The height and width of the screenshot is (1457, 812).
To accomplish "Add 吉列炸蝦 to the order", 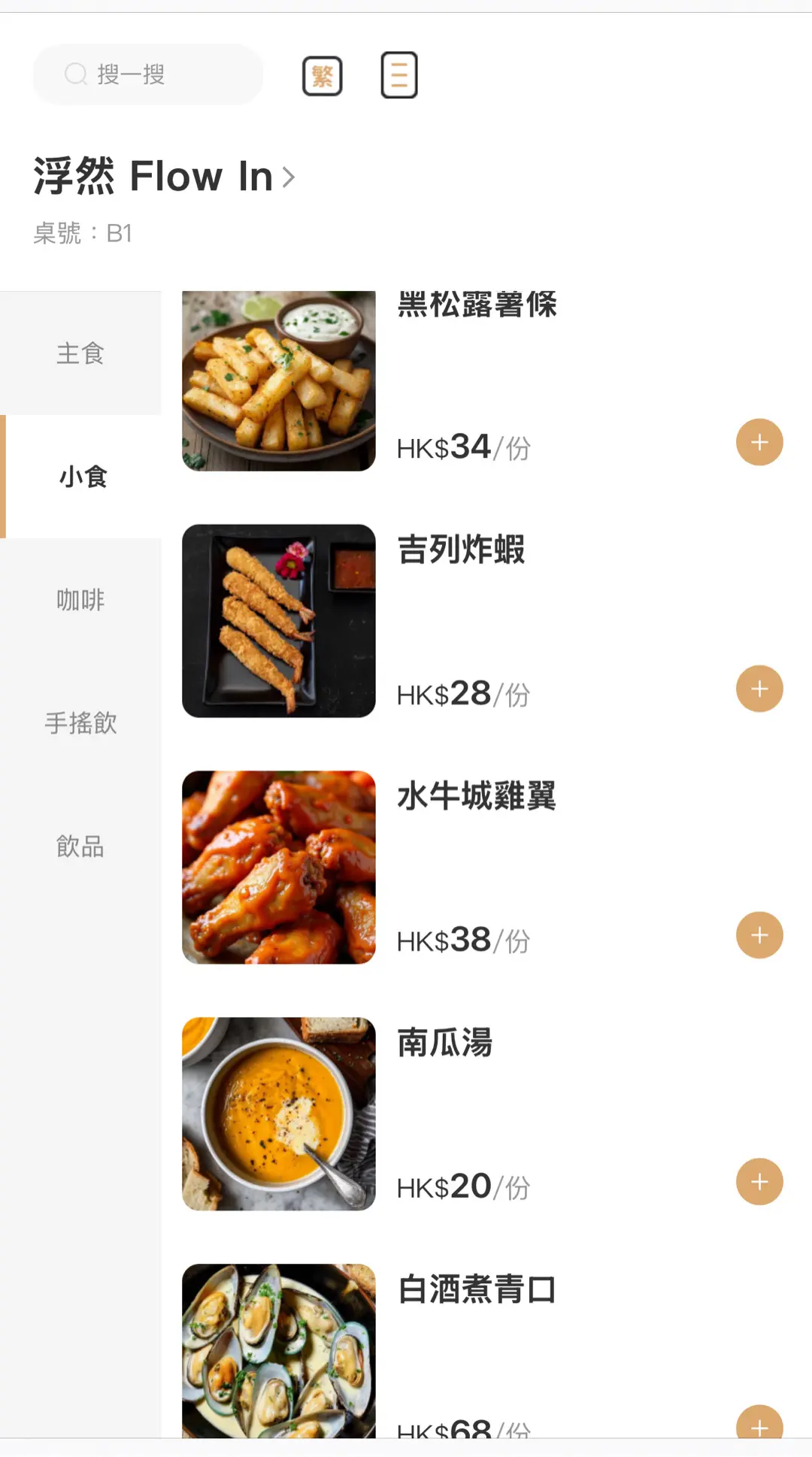I will coord(759,689).
